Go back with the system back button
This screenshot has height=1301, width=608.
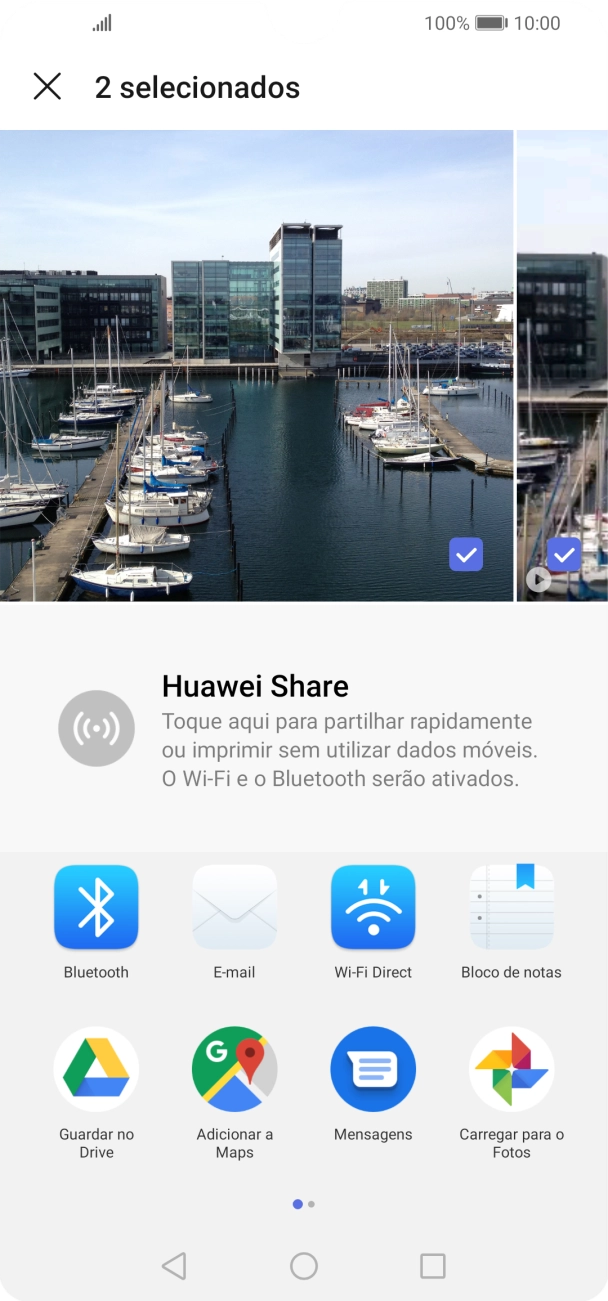(174, 1266)
